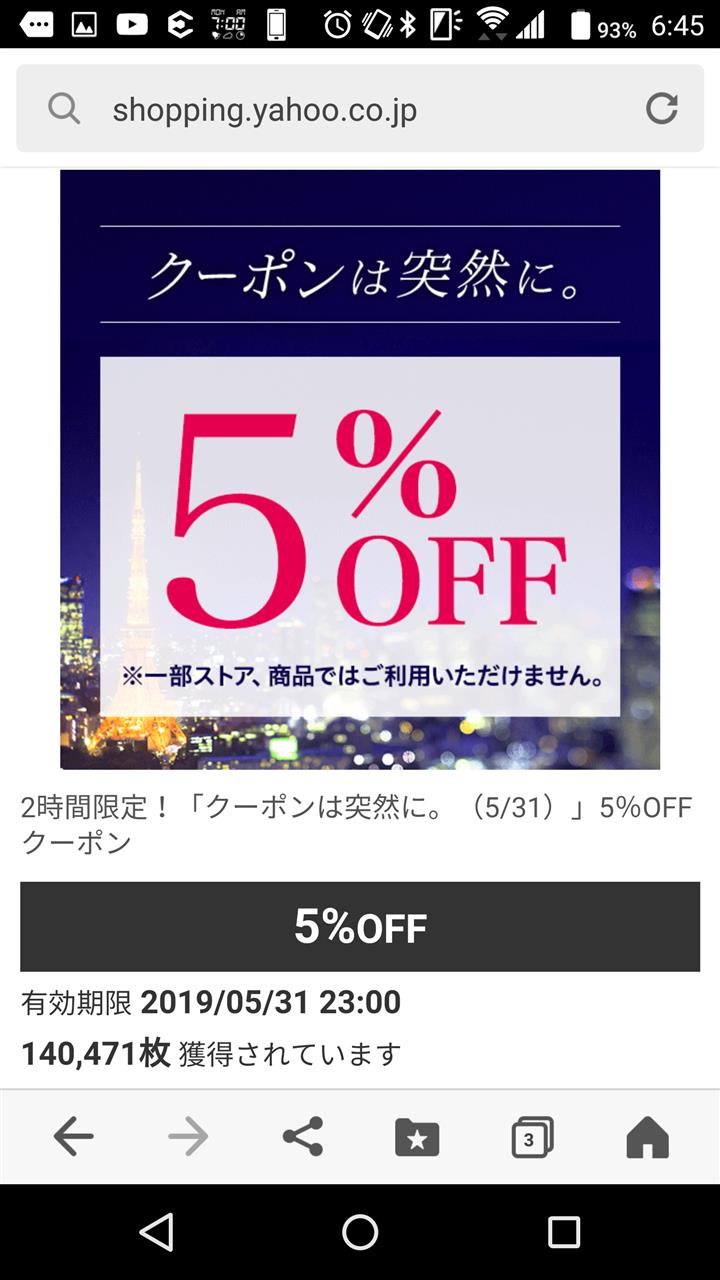Open the tab switcher showing 3 tabs

[x=532, y=1137]
